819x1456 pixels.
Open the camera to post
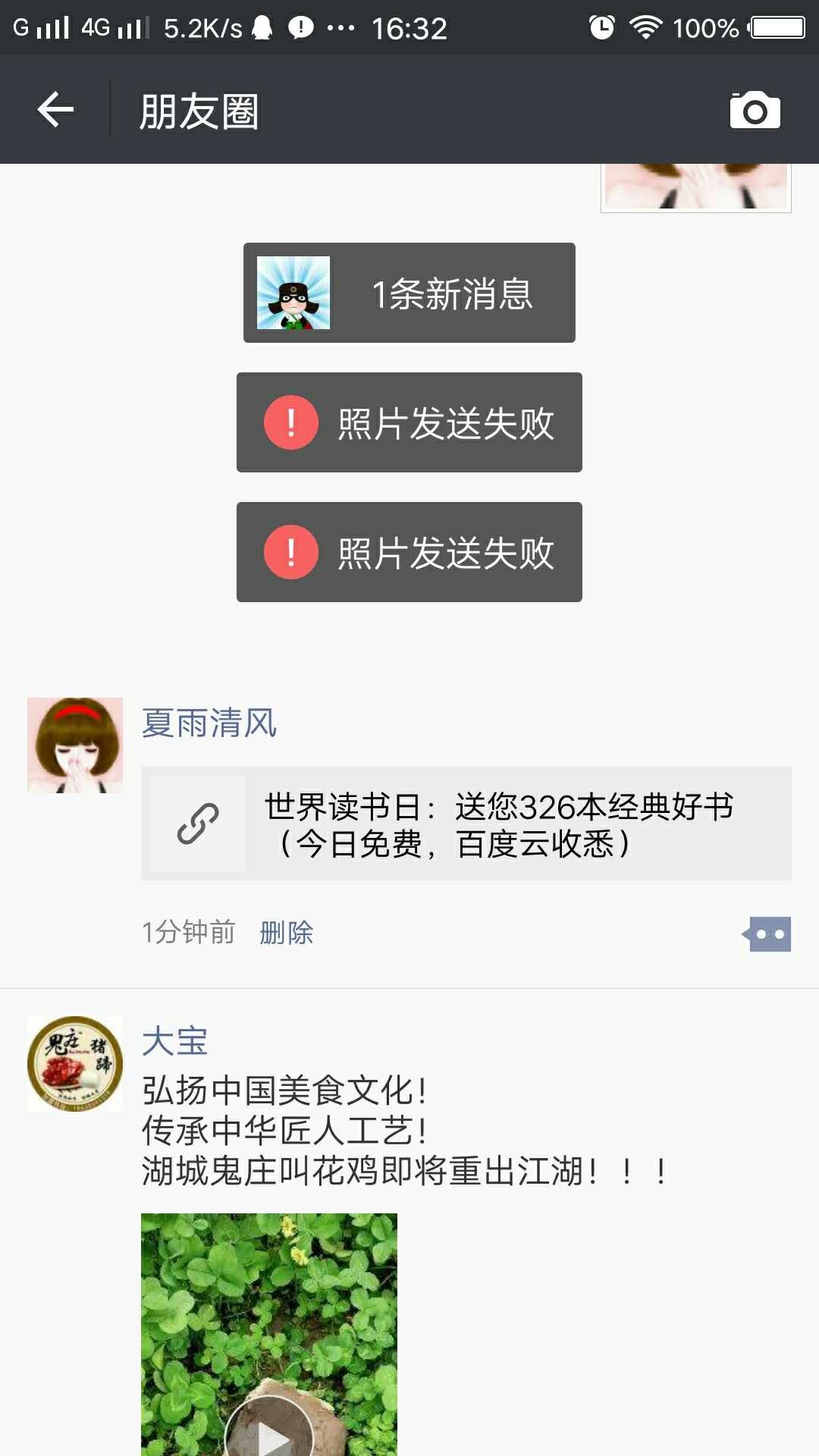[755, 111]
